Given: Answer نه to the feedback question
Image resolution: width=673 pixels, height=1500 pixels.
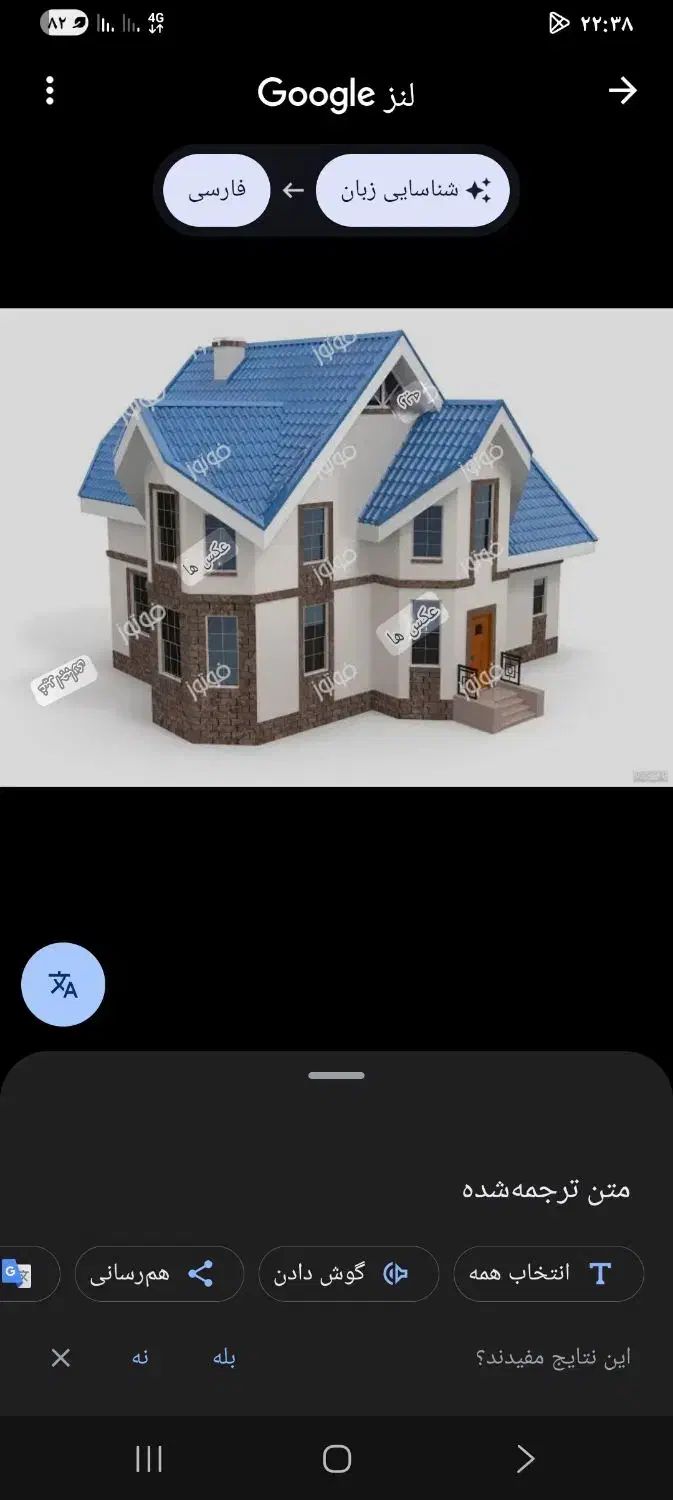Looking at the screenshot, I should (x=141, y=1357).
